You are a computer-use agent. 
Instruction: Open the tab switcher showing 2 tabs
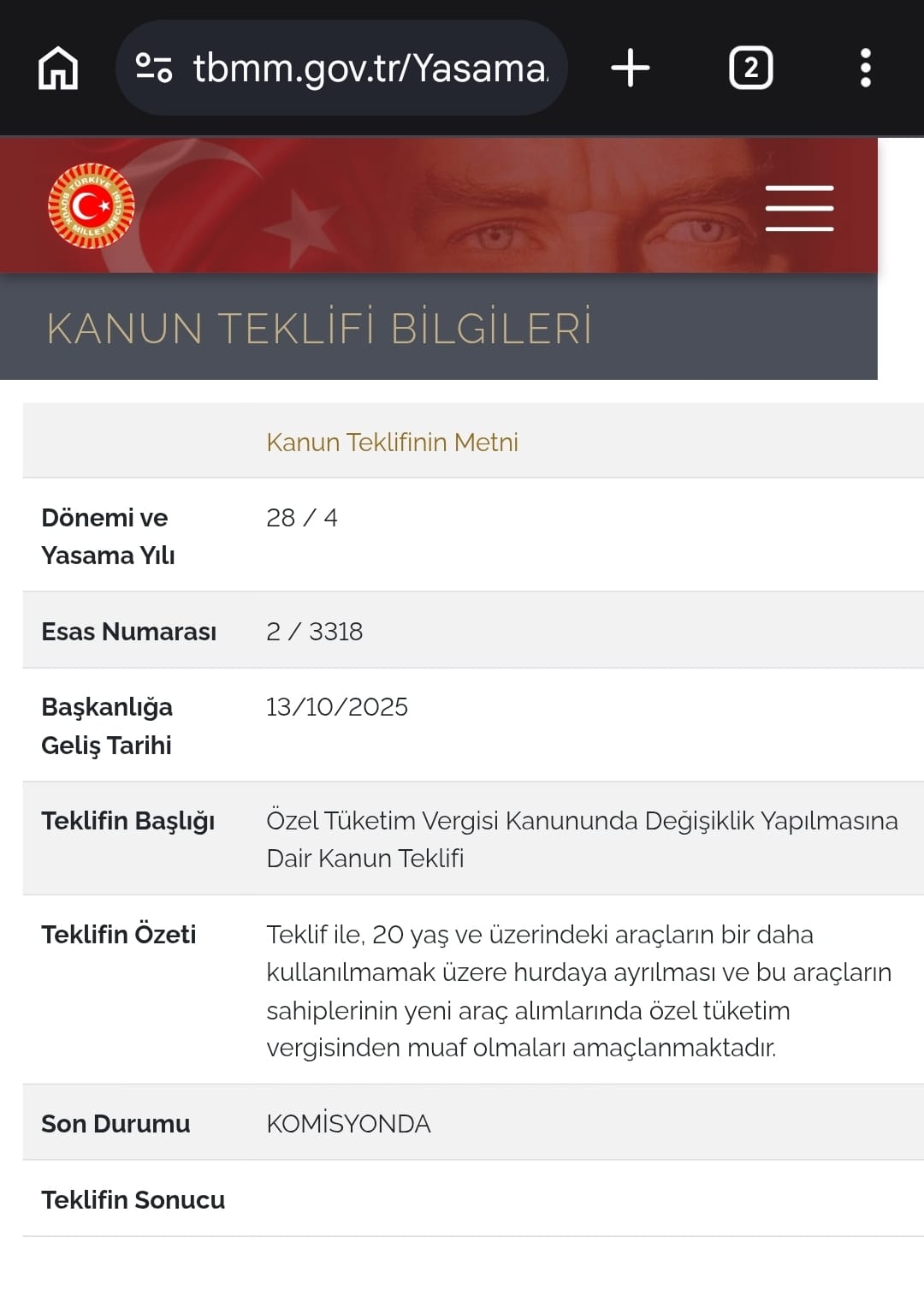tap(750, 68)
